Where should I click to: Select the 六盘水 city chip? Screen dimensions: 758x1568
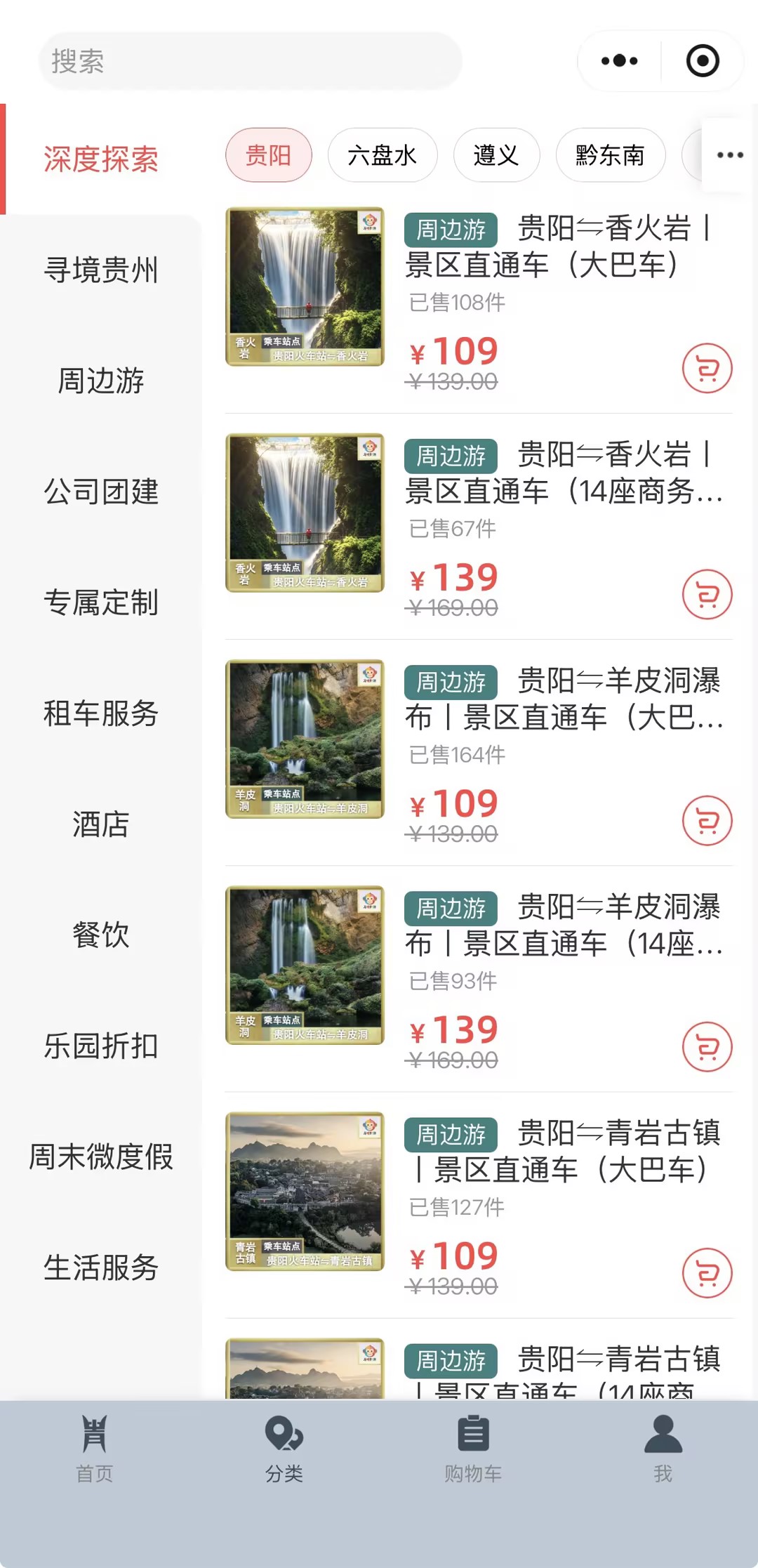[383, 155]
